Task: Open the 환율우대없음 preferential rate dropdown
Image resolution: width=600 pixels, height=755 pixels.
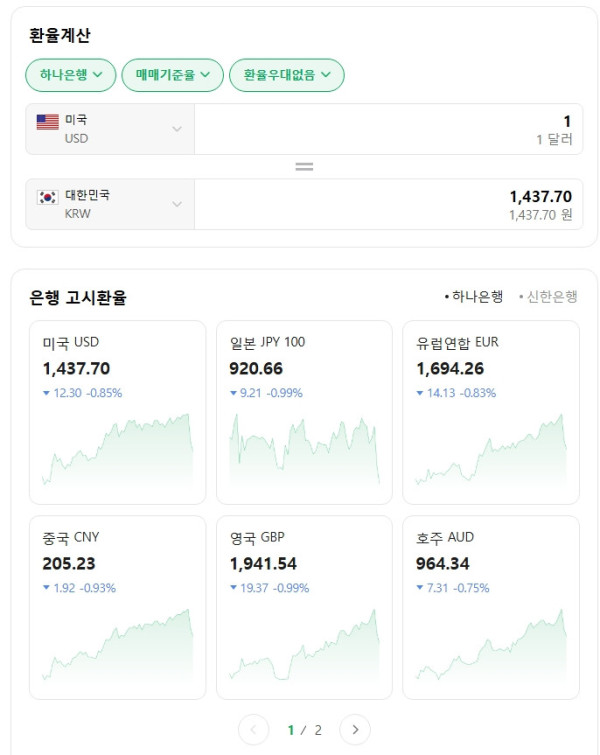Action: (x=286, y=74)
